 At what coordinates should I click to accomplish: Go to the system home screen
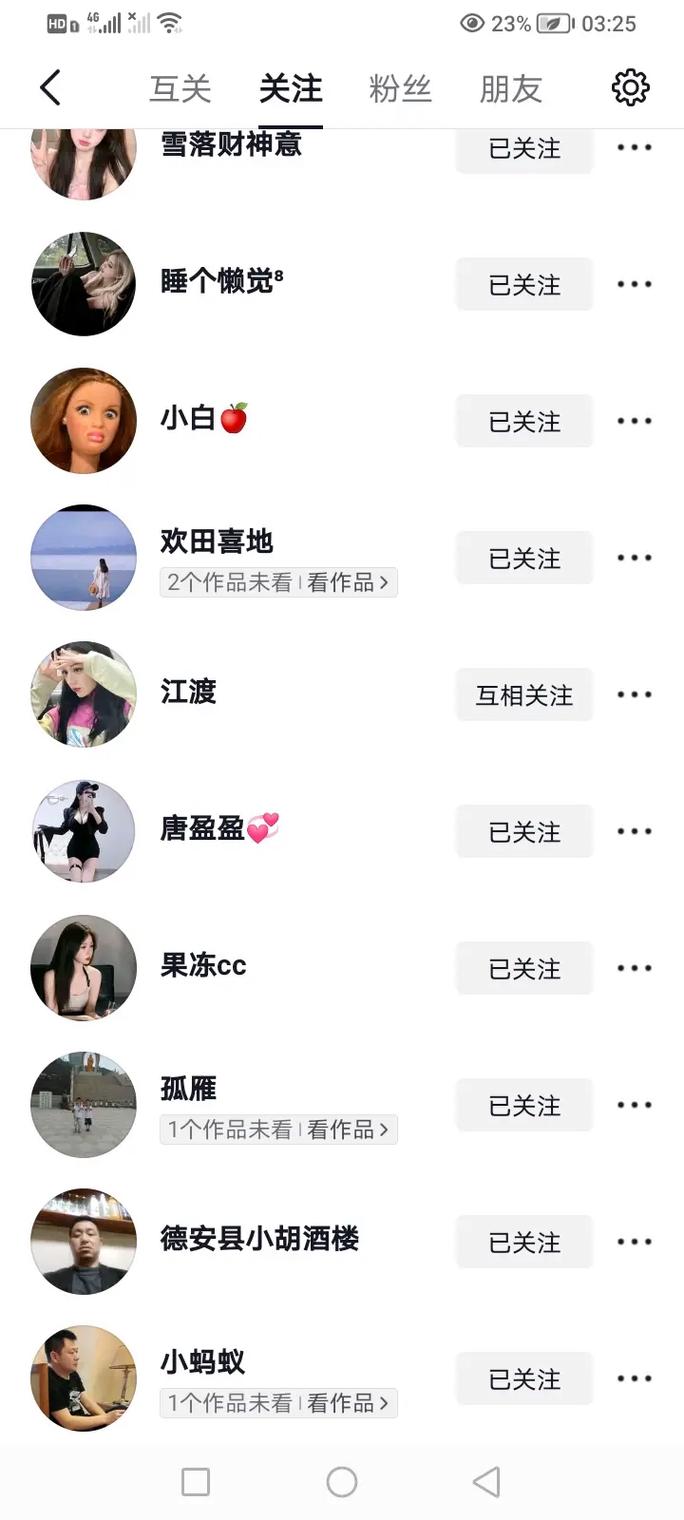(x=342, y=1482)
